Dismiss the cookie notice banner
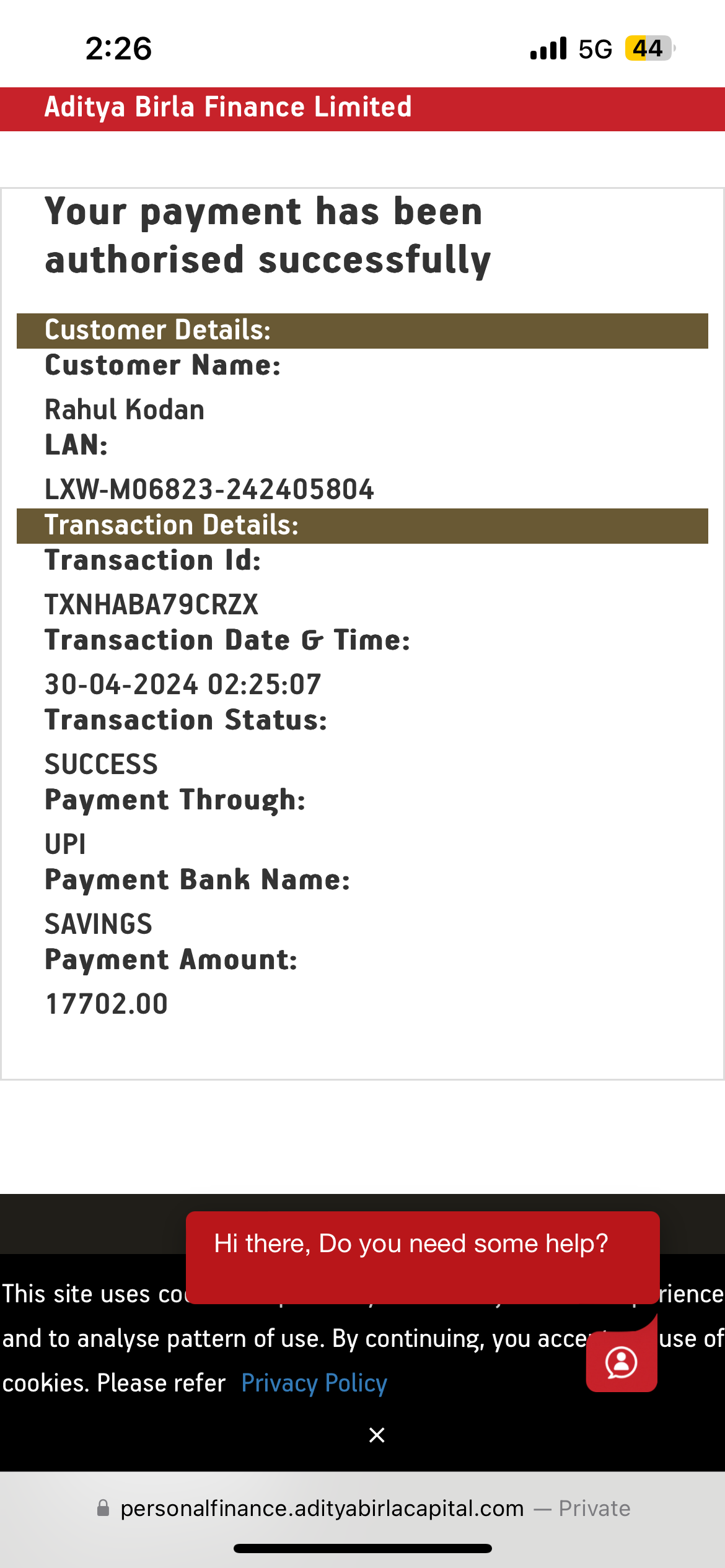Image resolution: width=725 pixels, height=1568 pixels. point(376,1435)
